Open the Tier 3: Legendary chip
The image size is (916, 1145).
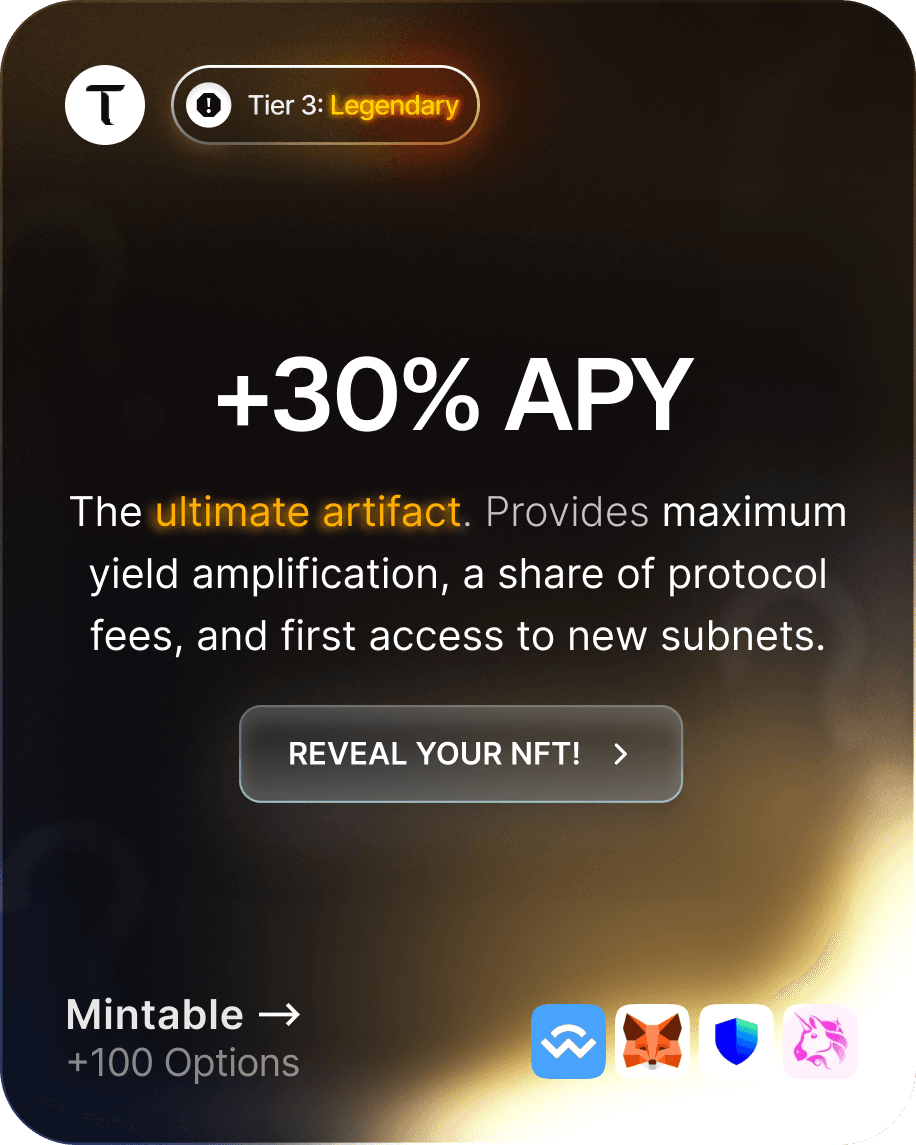click(x=325, y=105)
